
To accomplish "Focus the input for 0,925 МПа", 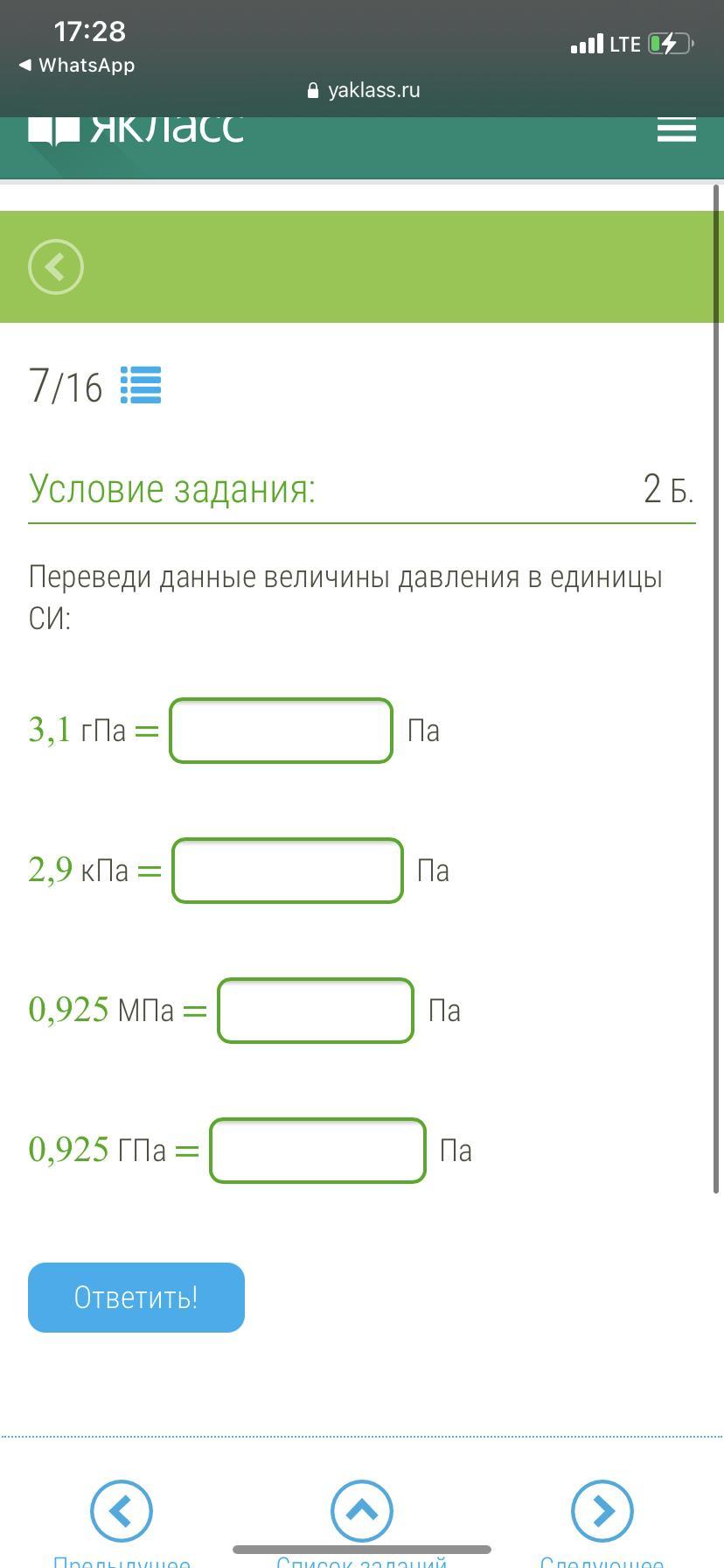I will pyautogui.click(x=316, y=1011).
